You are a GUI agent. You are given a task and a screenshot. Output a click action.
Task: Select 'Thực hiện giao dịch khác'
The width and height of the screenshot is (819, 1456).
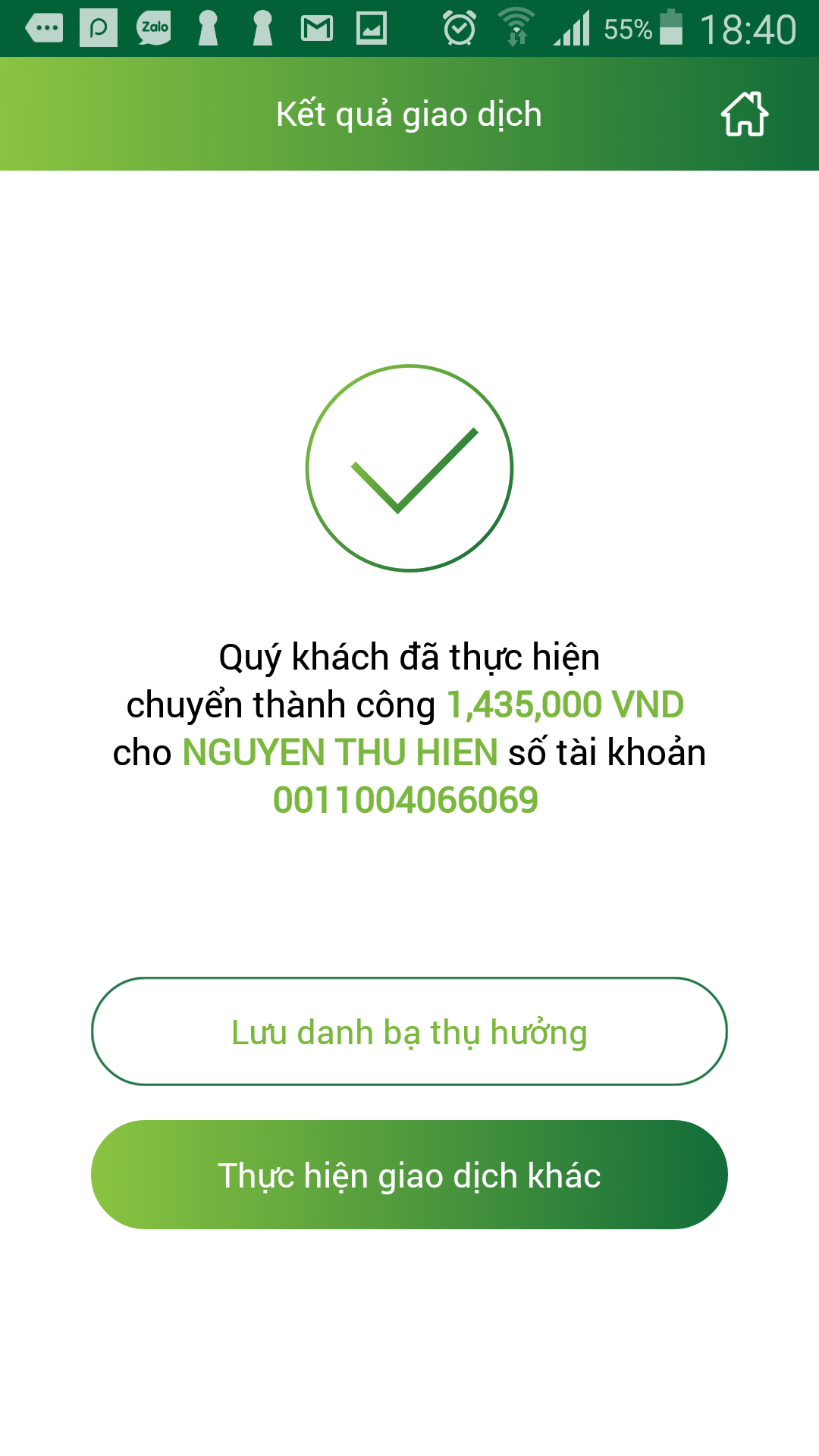(409, 1175)
